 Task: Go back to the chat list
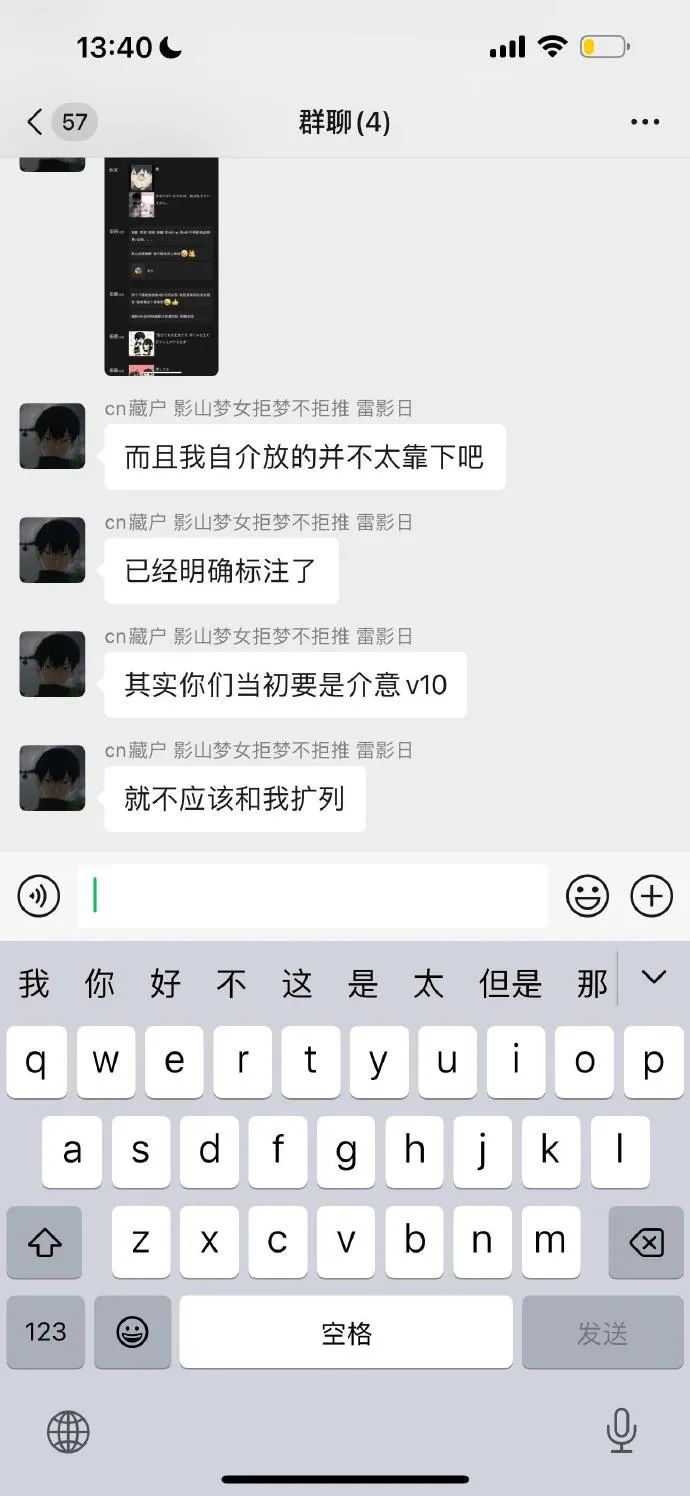click(36, 123)
